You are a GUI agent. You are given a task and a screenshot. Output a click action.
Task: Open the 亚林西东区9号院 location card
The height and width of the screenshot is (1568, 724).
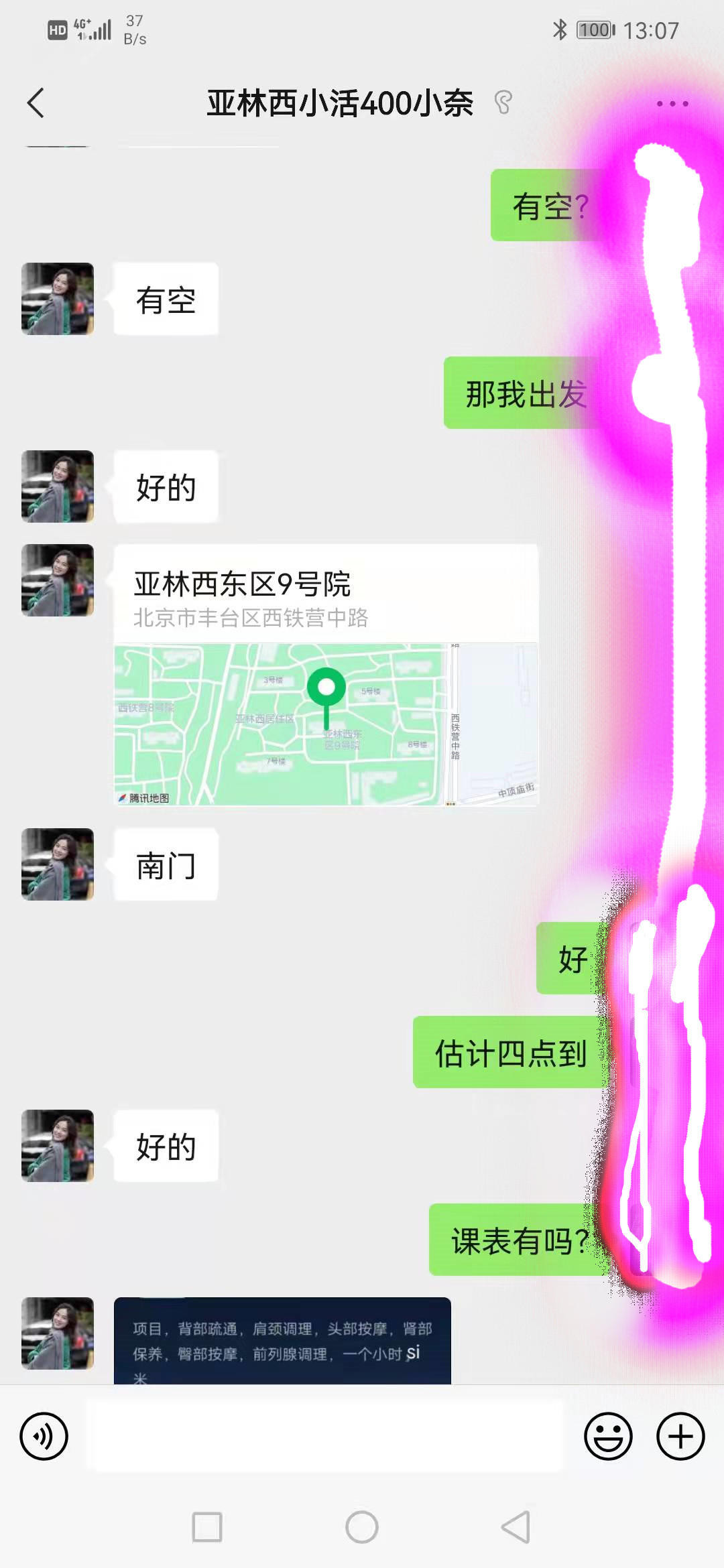[x=326, y=674]
